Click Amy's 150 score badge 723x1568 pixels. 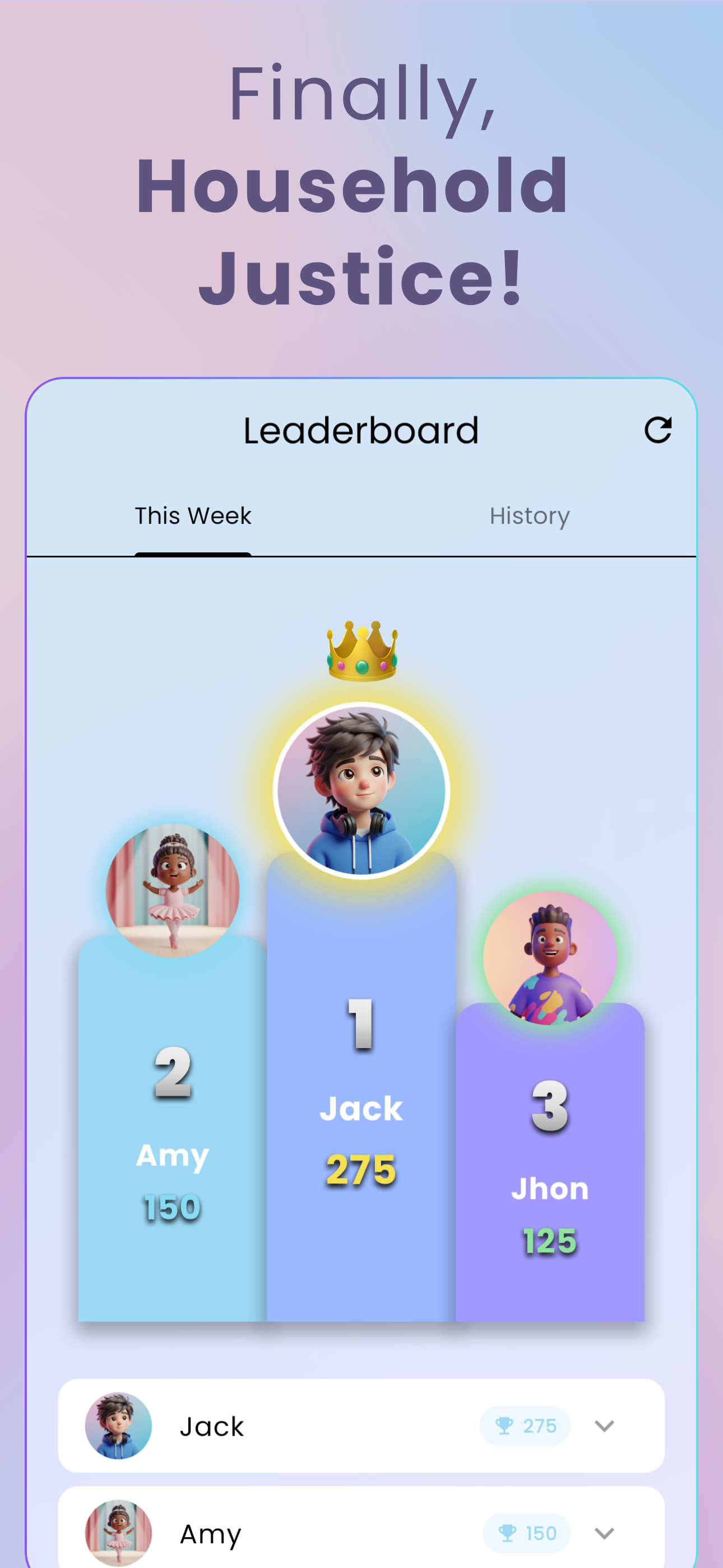527,1533
